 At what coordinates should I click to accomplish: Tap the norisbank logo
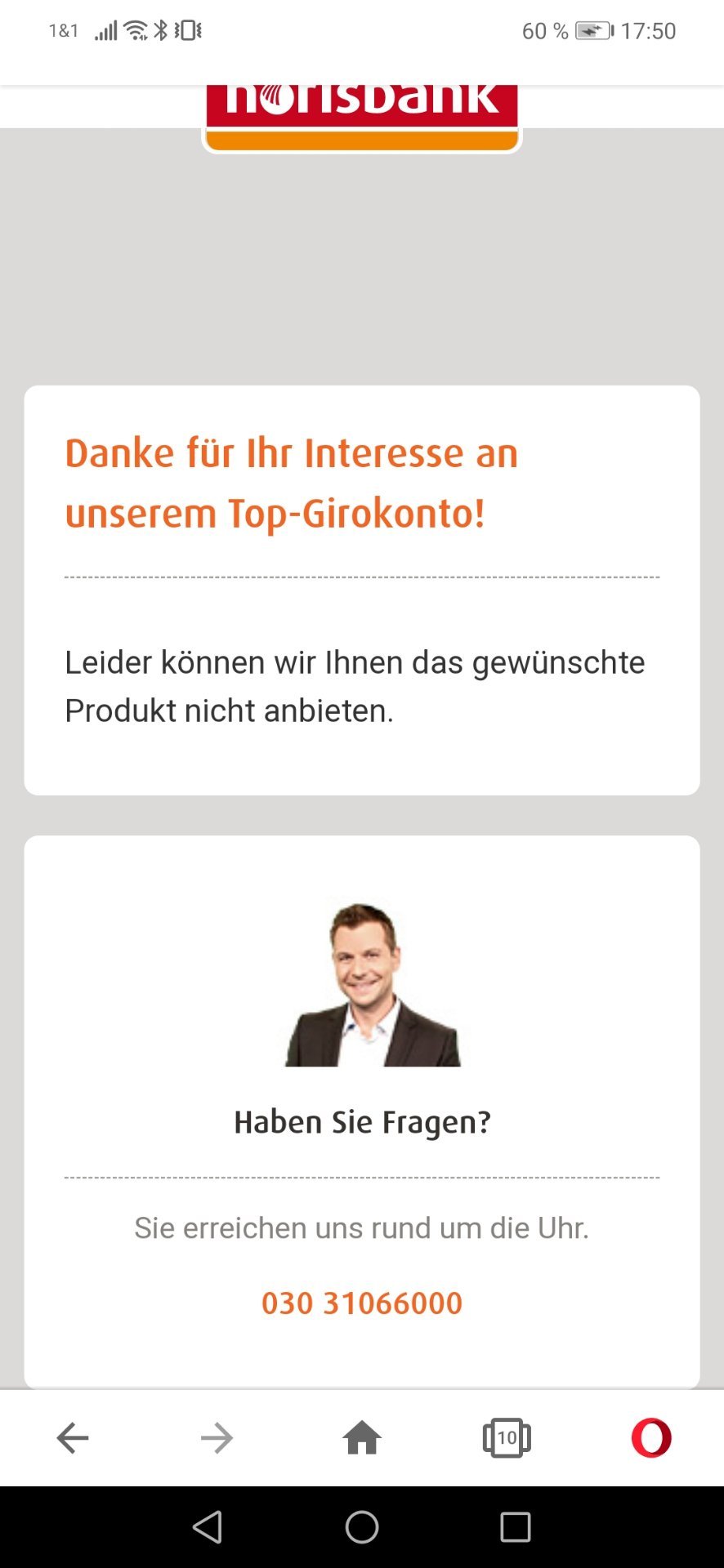[x=362, y=118]
